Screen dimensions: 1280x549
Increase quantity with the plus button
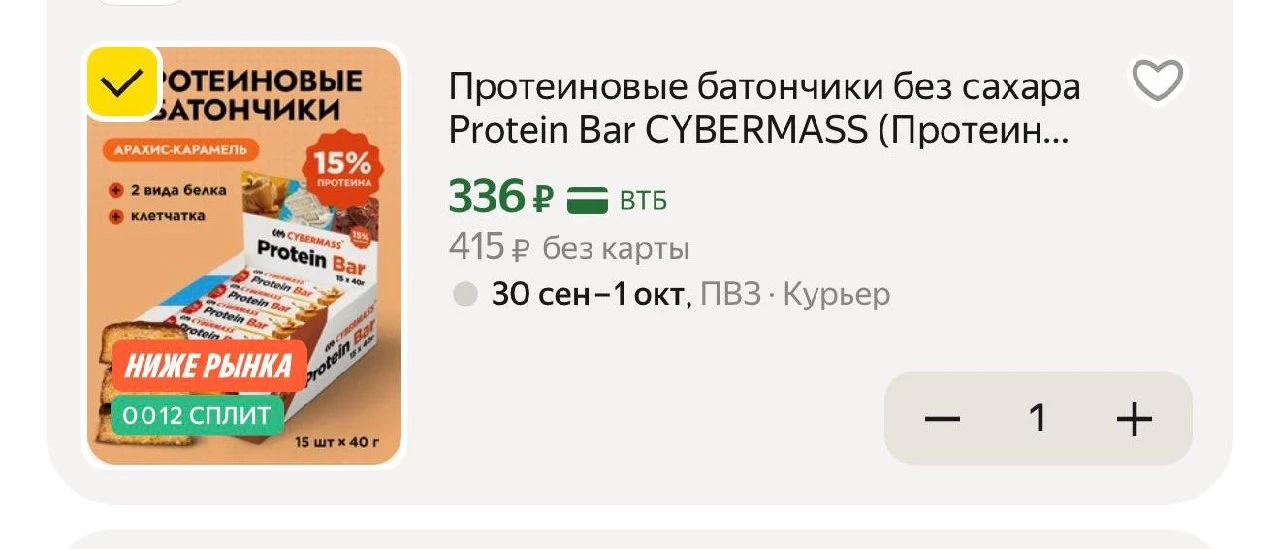pyautogui.click(x=1134, y=418)
